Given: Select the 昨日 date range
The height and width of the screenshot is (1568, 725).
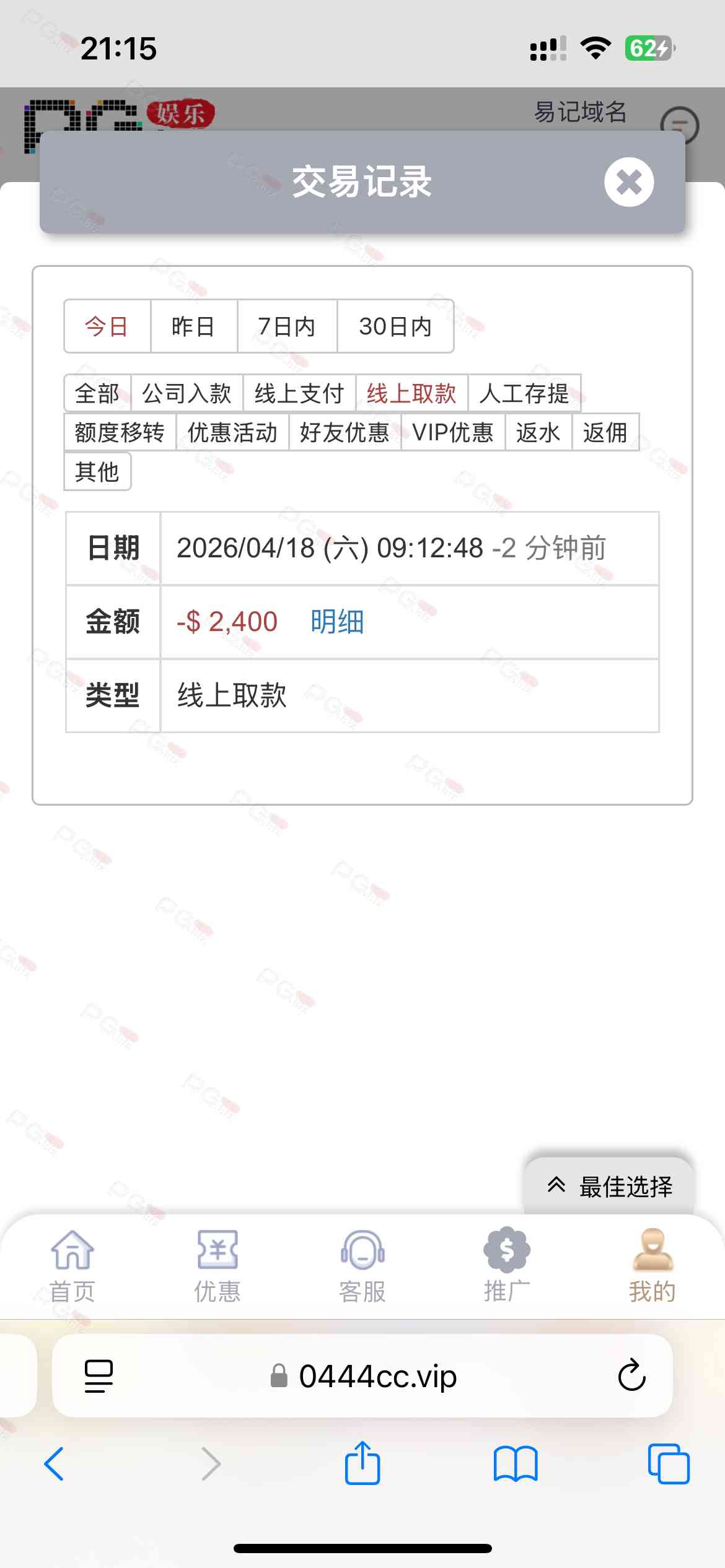Looking at the screenshot, I should click(x=193, y=326).
